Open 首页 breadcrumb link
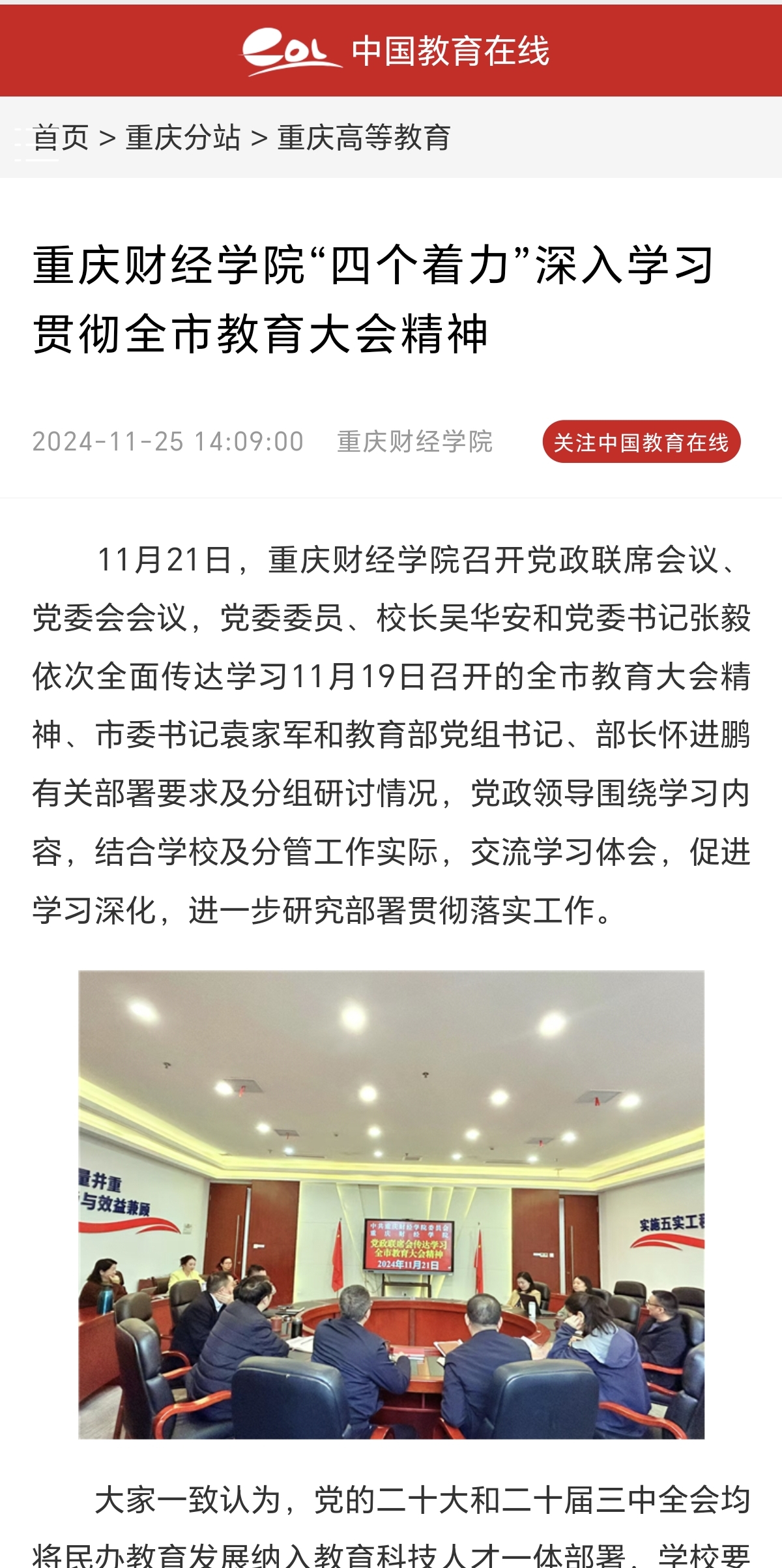Viewport: 782px width, 1568px height. (61, 138)
